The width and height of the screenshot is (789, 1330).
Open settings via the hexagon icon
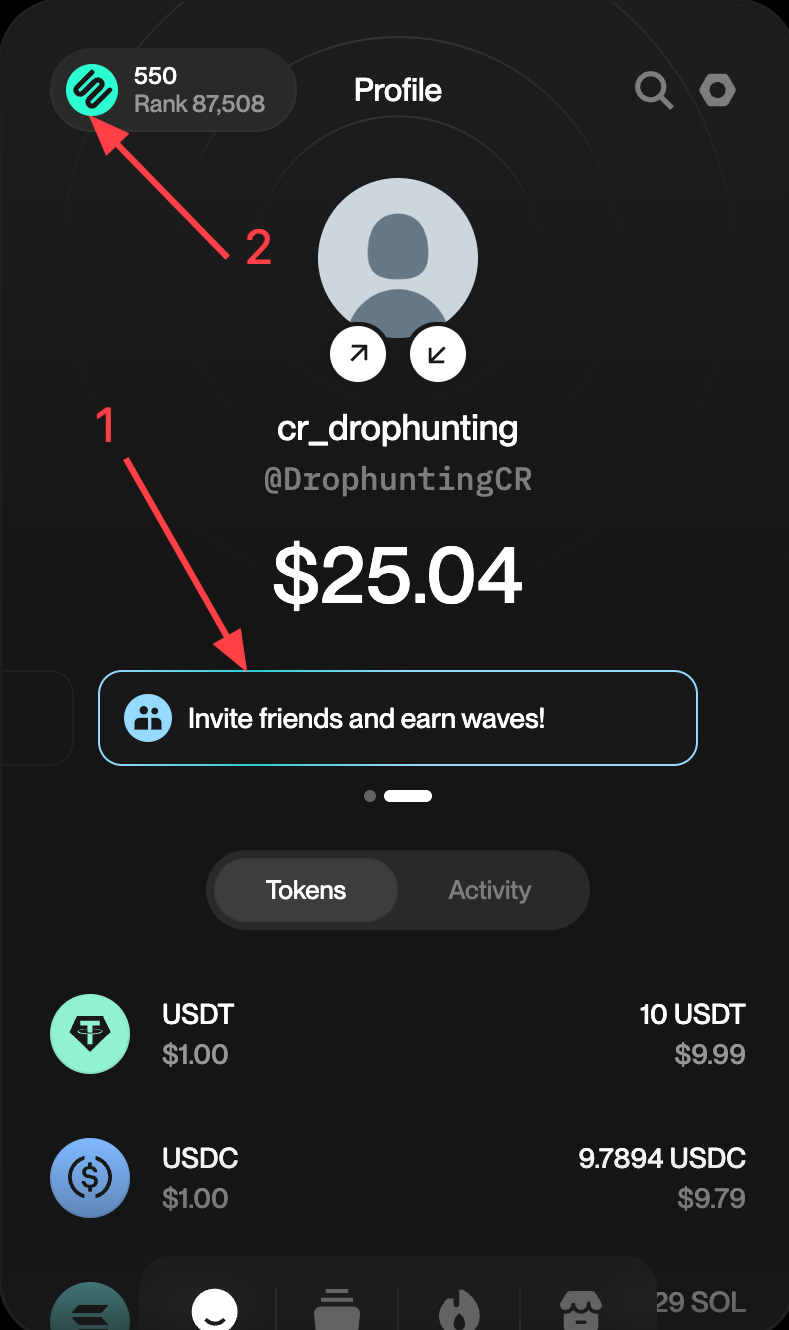pos(717,91)
